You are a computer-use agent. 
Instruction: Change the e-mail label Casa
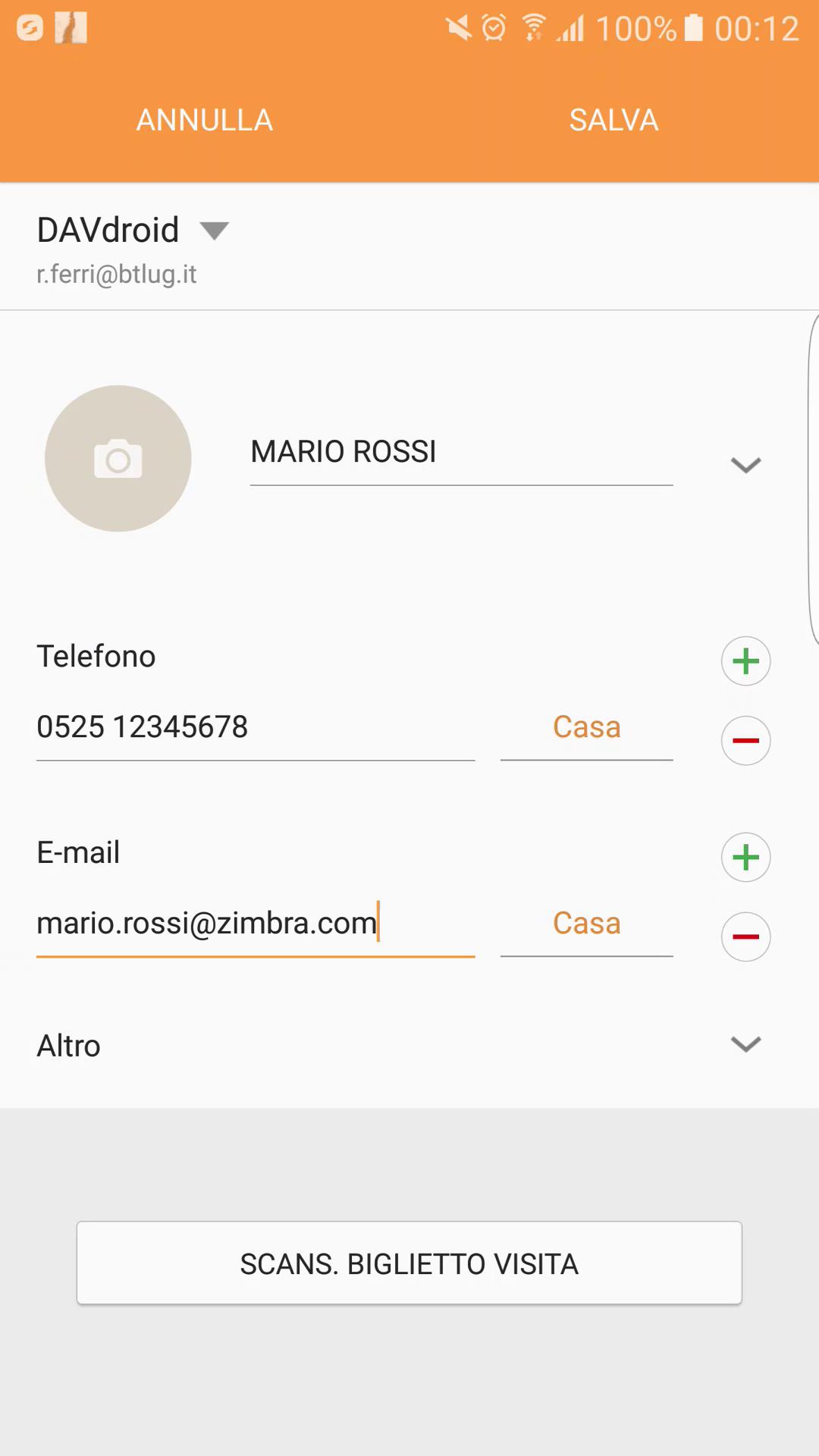pos(586,924)
